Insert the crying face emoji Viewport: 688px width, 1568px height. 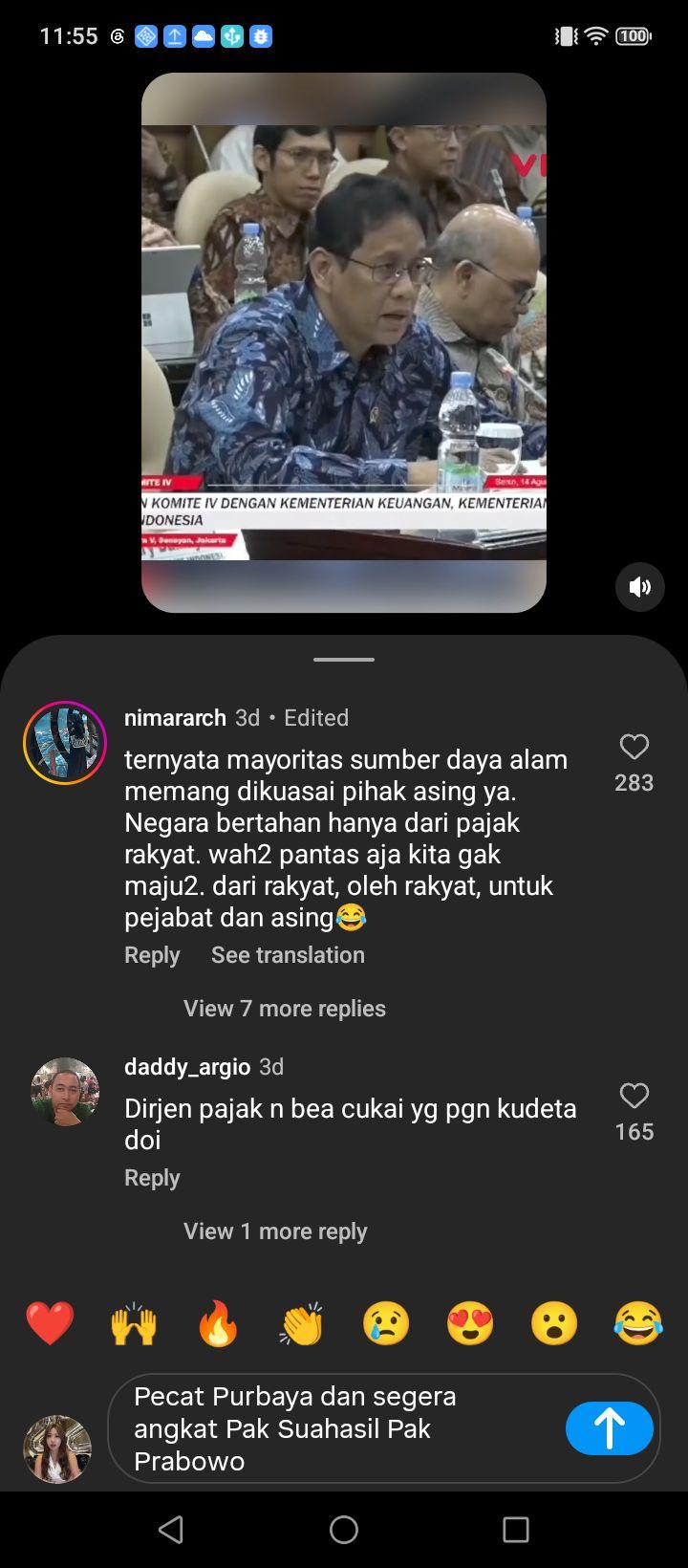386,1324
